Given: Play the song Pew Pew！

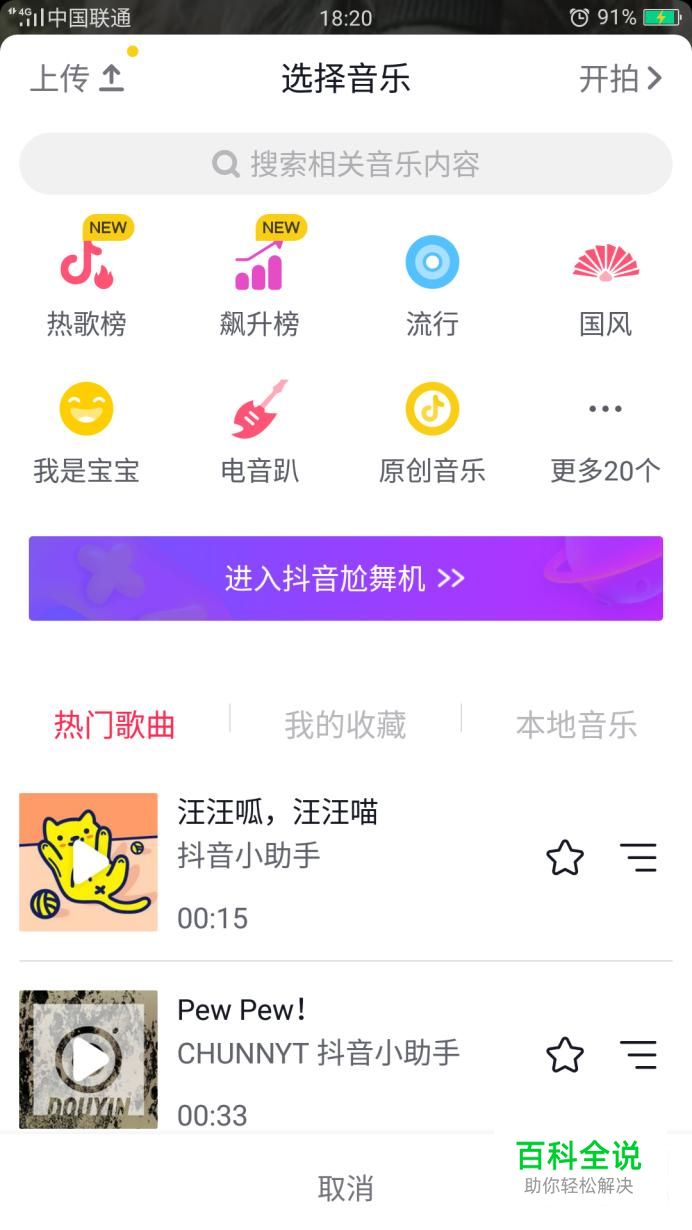Looking at the screenshot, I should (x=89, y=1059).
